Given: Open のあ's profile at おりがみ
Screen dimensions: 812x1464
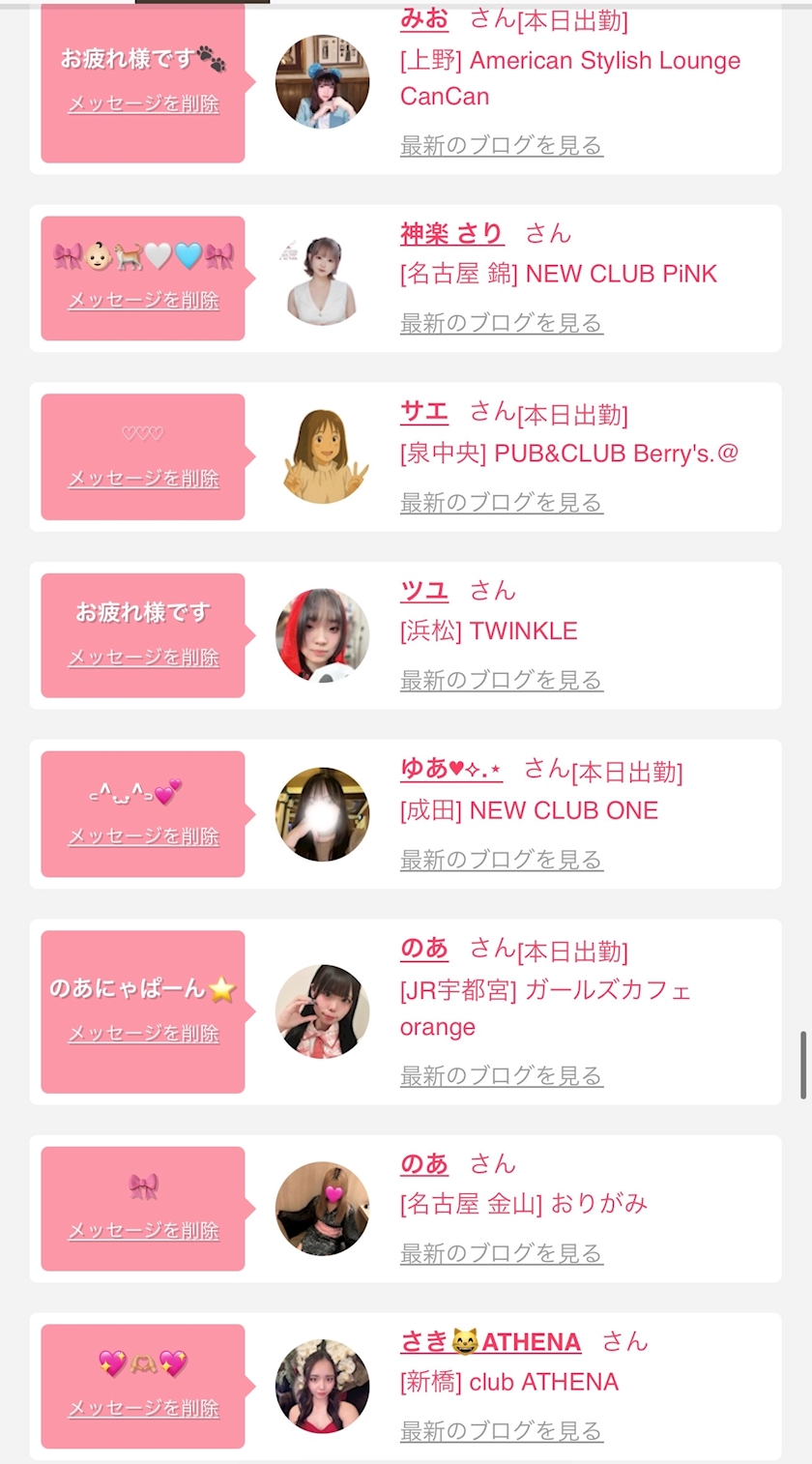Looking at the screenshot, I should [424, 1164].
